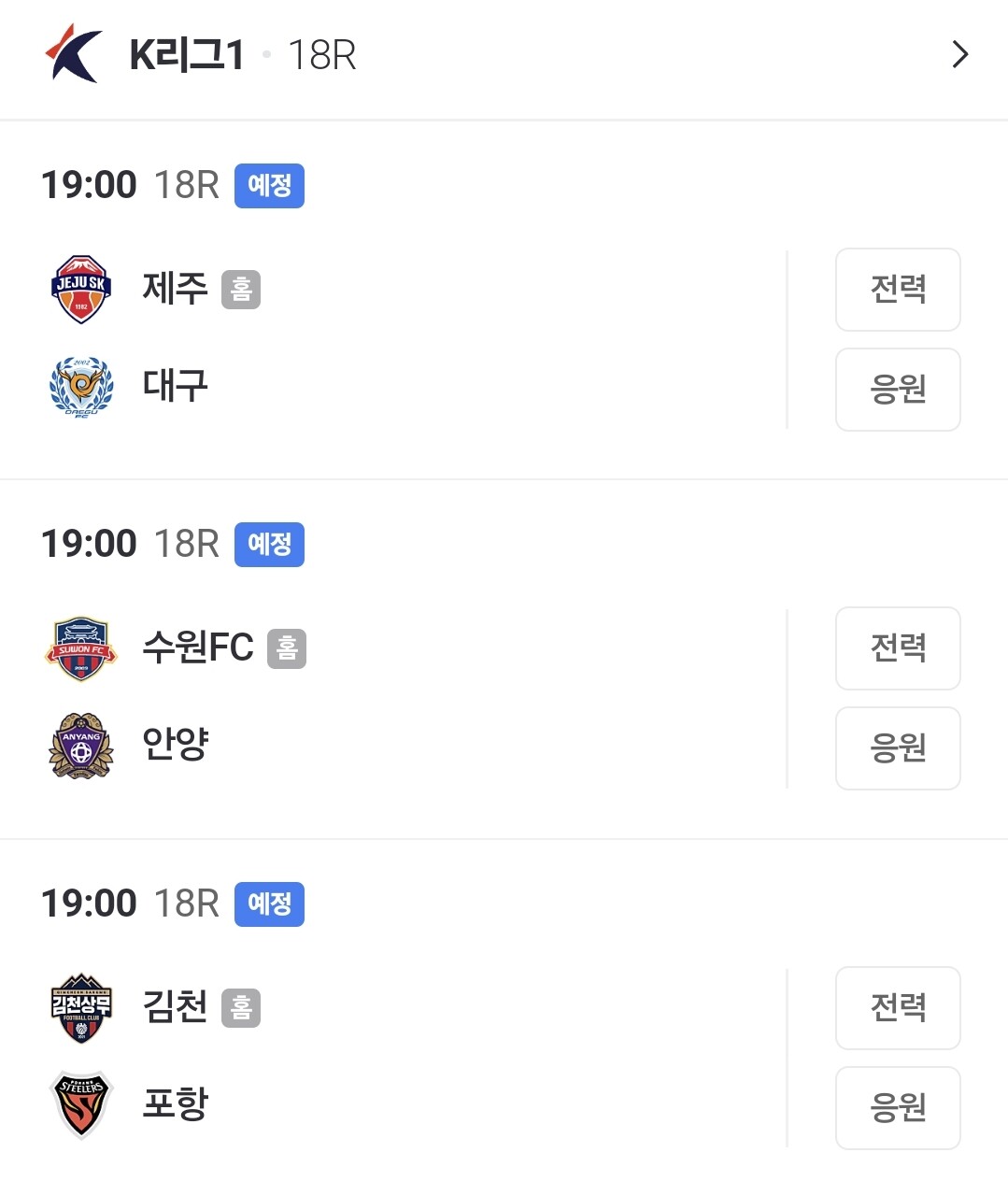This screenshot has height=1181, width=1008.
Task: Cheer with 응원 for 수원FC vs 안양
Action: point(897,748)
